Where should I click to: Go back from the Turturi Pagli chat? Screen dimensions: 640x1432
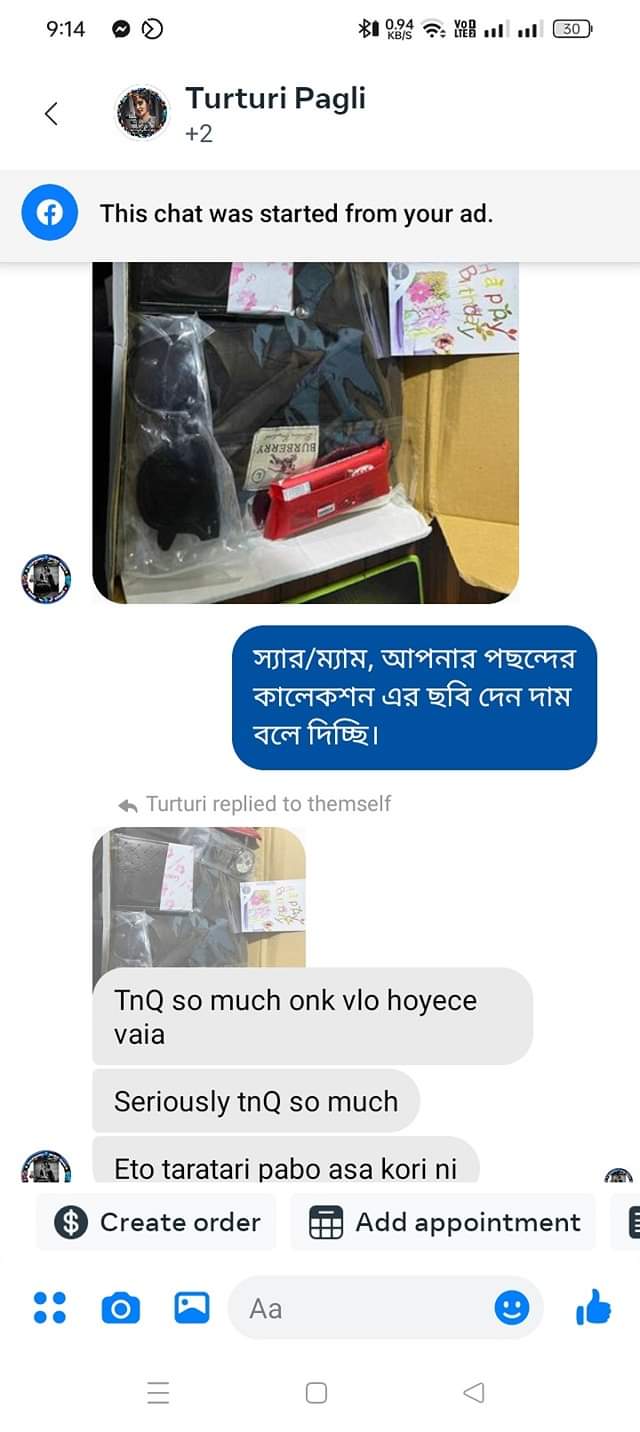[x=52, y=114]
